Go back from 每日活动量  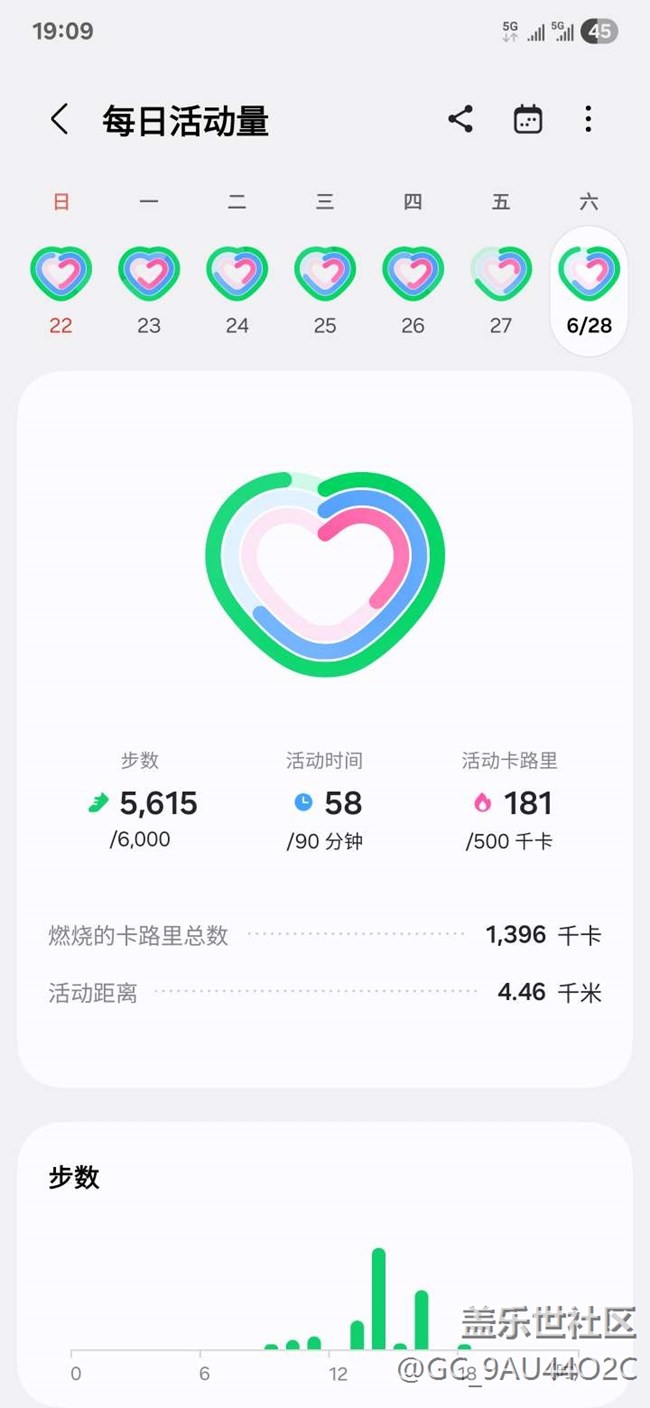pyautogui.click(x=60, y=120)
